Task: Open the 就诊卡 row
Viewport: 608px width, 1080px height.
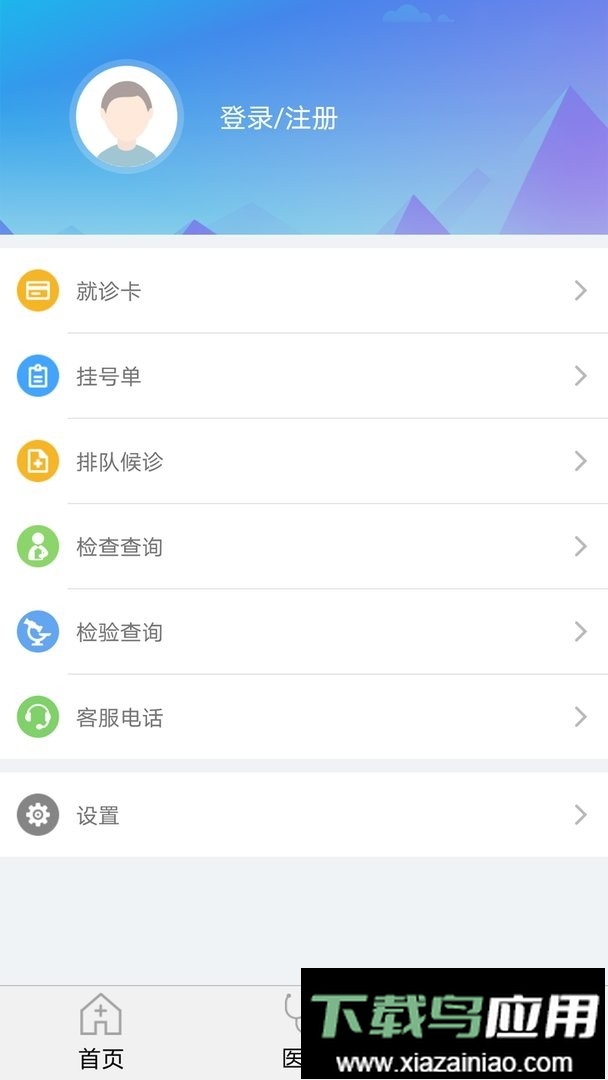Action: [304, 291]
